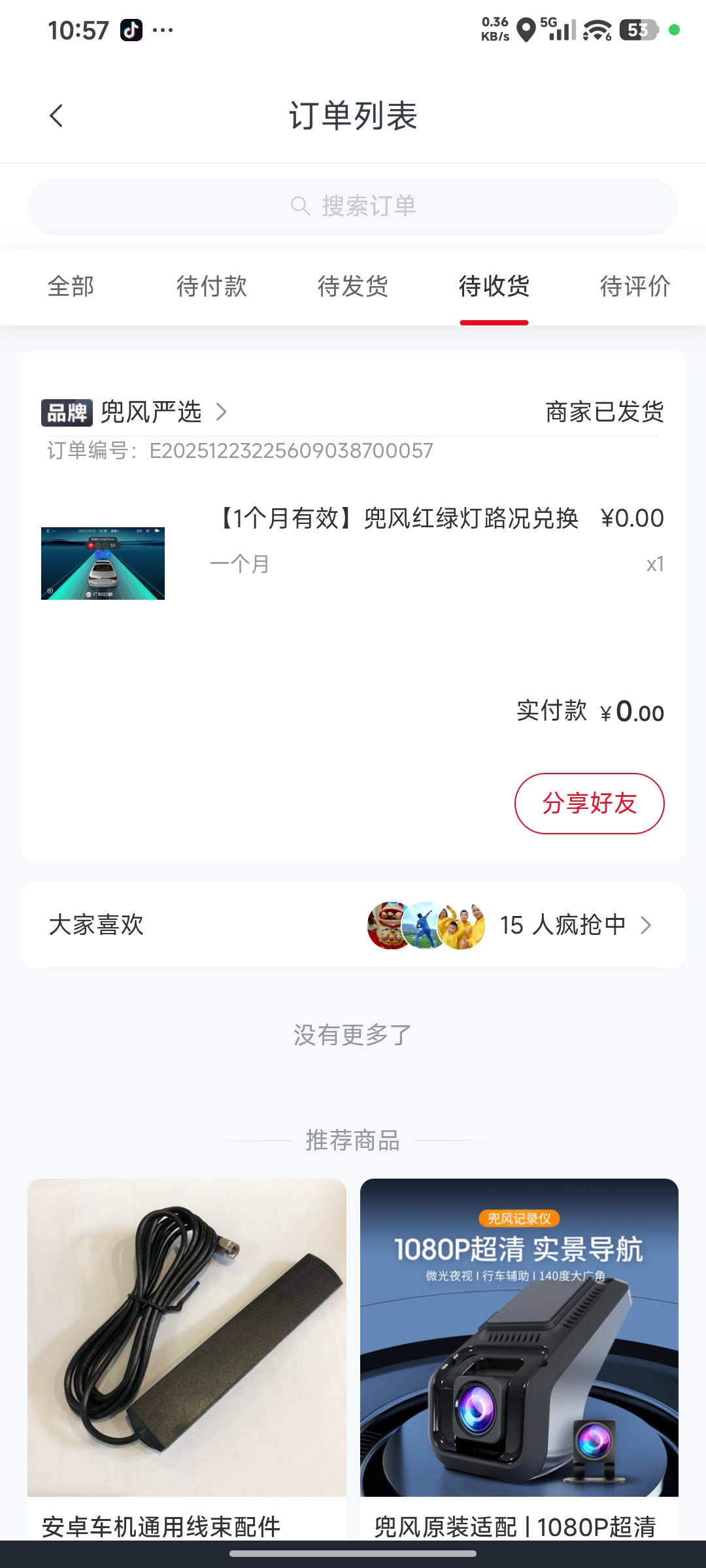Image resolution: width=706 pixels, height=1568 pixels.
Task: Open the 大家喜欢 15 人疯抢中 row
Action: click(x=353, y=925)
